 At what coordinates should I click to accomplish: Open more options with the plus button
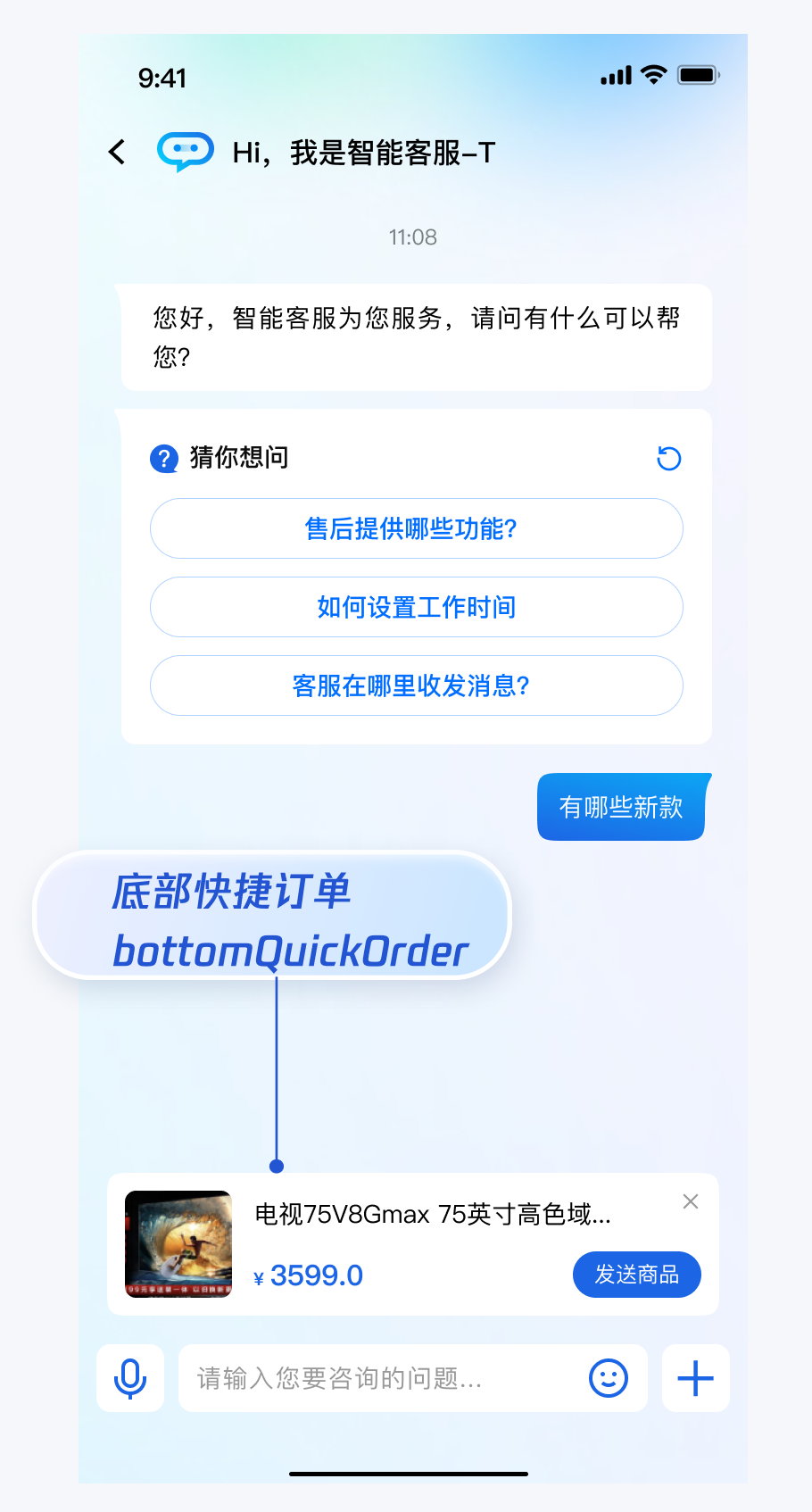click(695, 1378)
